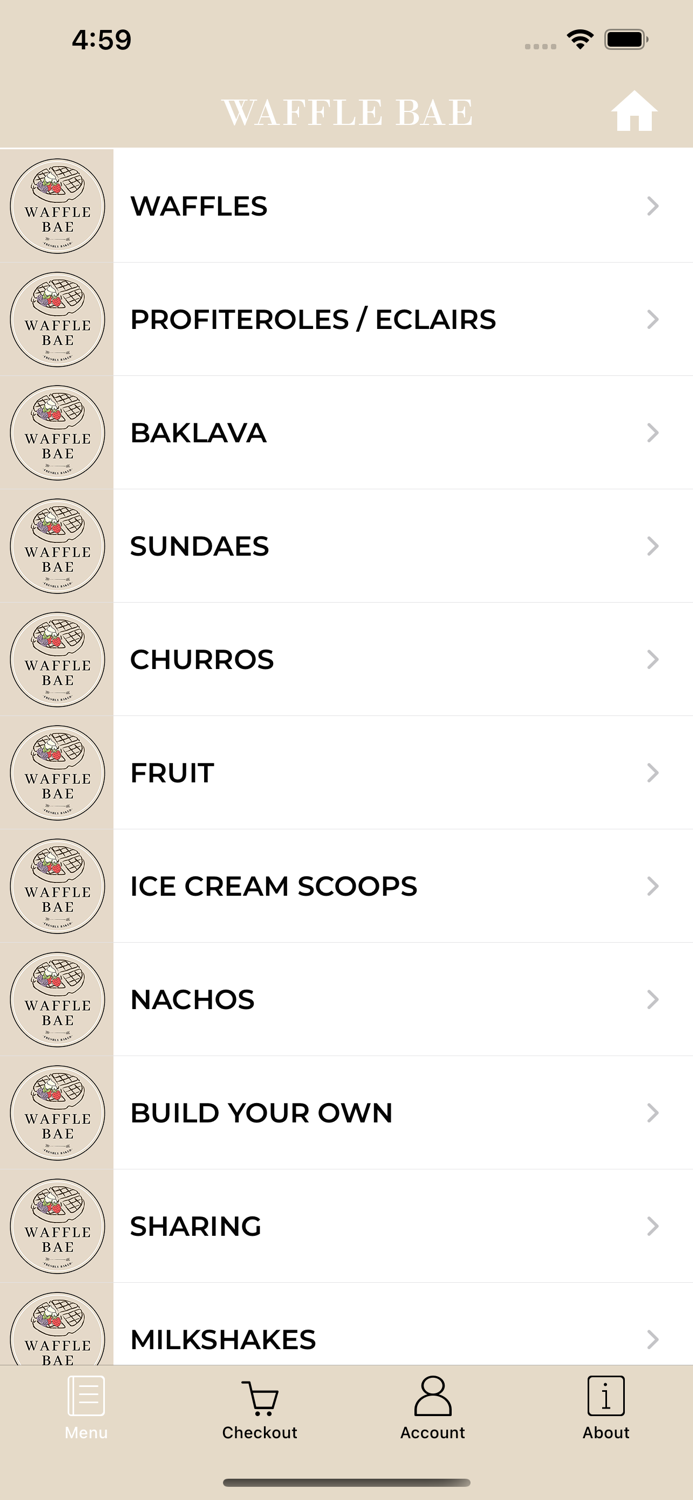Browse Profiteroles / Eclairs
The image size is (693, 1500).
(x=346, y=319)
